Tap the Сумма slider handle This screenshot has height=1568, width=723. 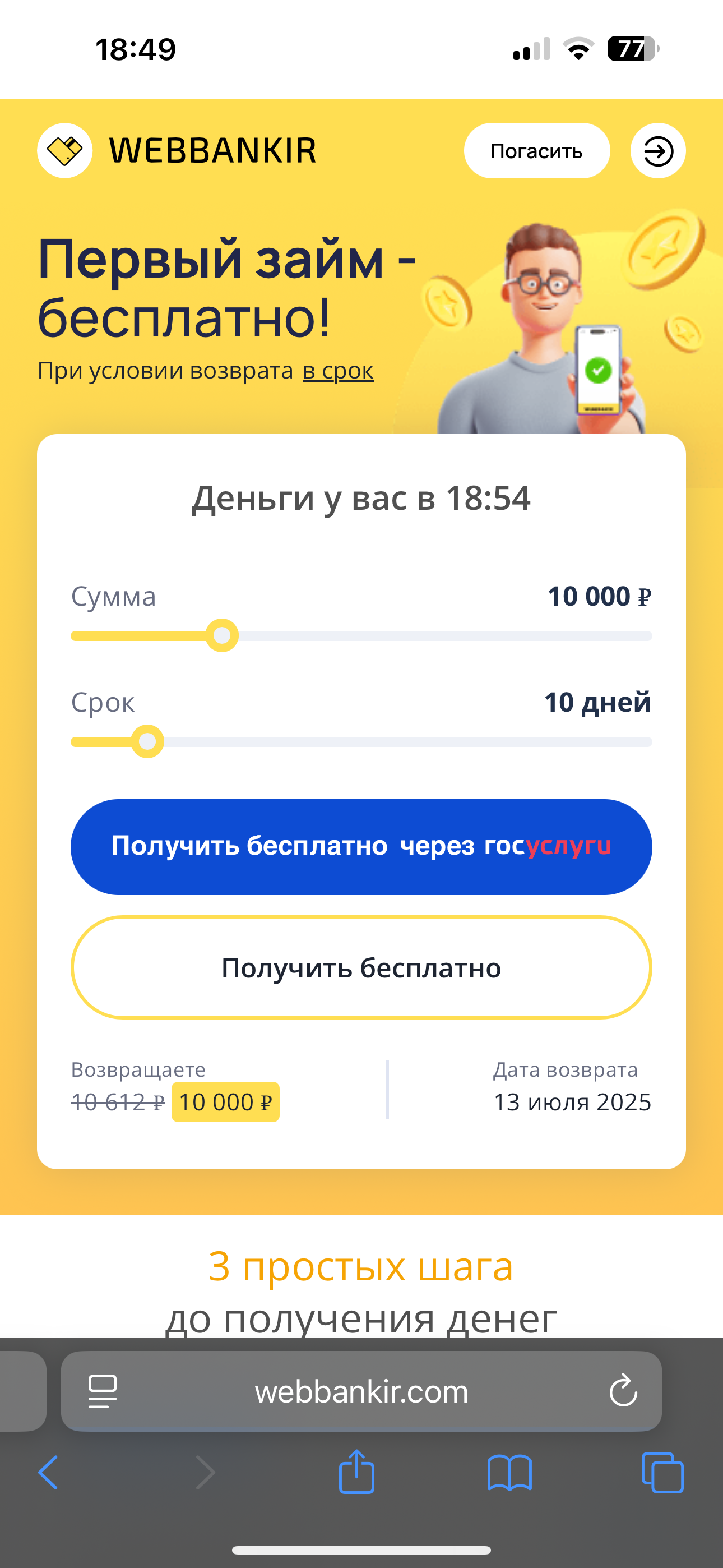pyautogui.click(x=222, y=635)
